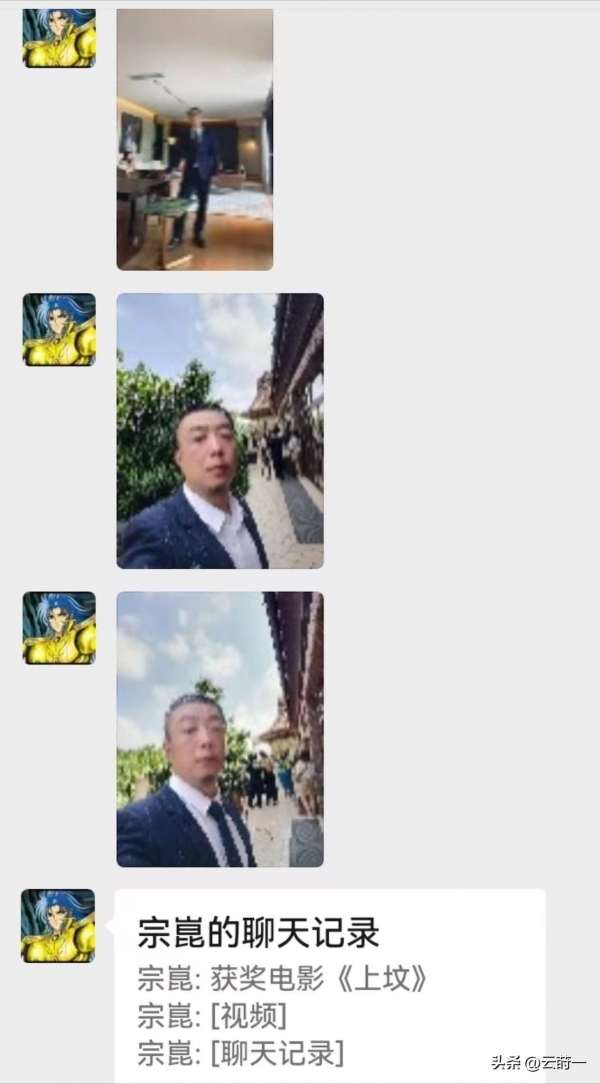Open the selfie photo with dark tie
This screenshot has width=600, height=1084.
pos(220,729)
